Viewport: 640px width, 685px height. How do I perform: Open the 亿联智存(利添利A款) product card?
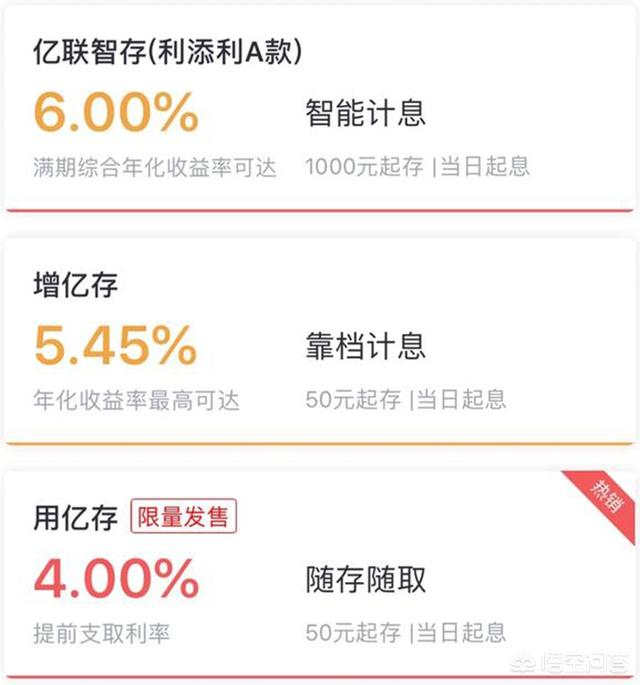tap(320, 110)
